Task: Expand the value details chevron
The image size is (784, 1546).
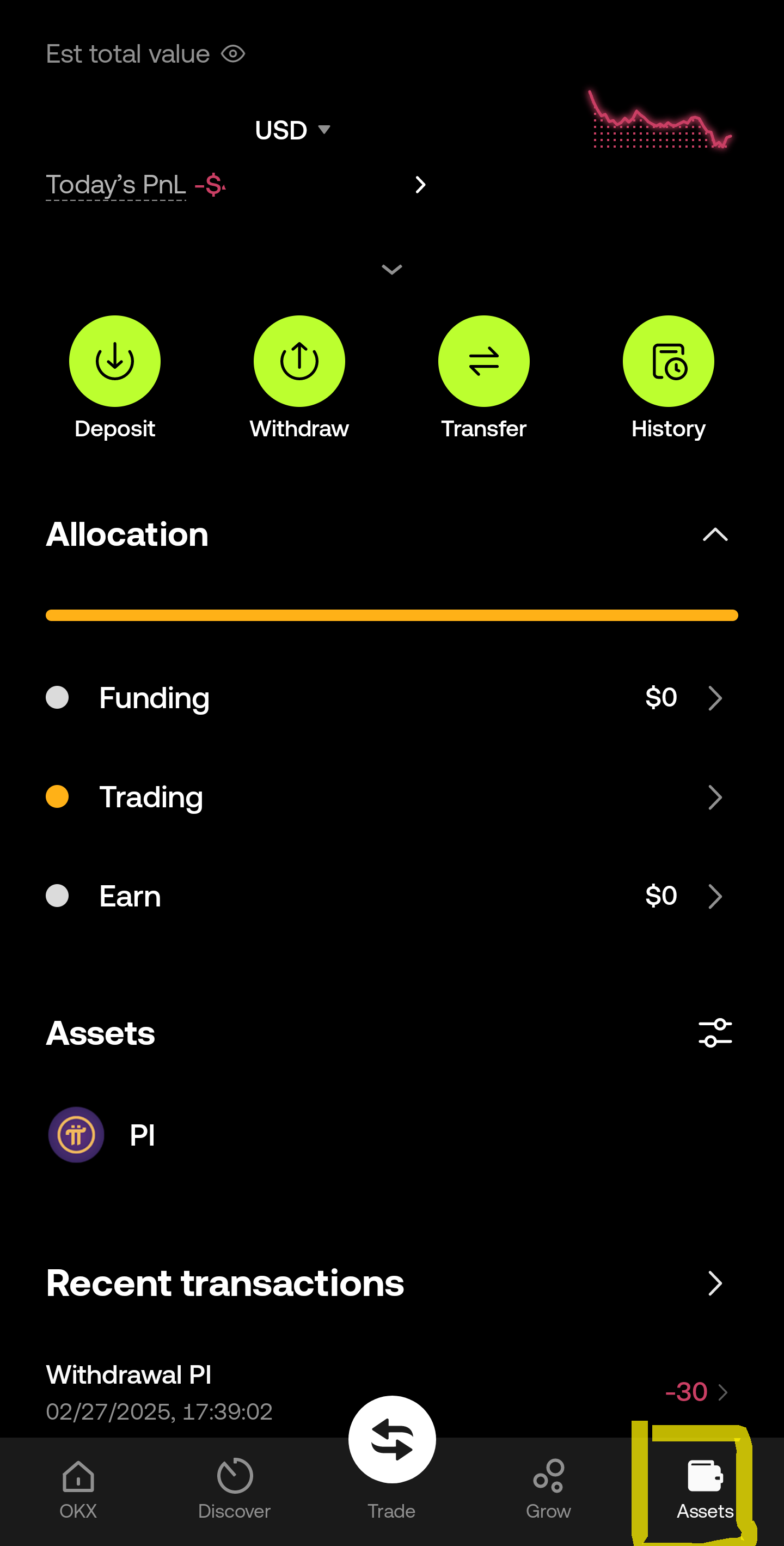Action: pyautogui.click(x=391, y=270)
